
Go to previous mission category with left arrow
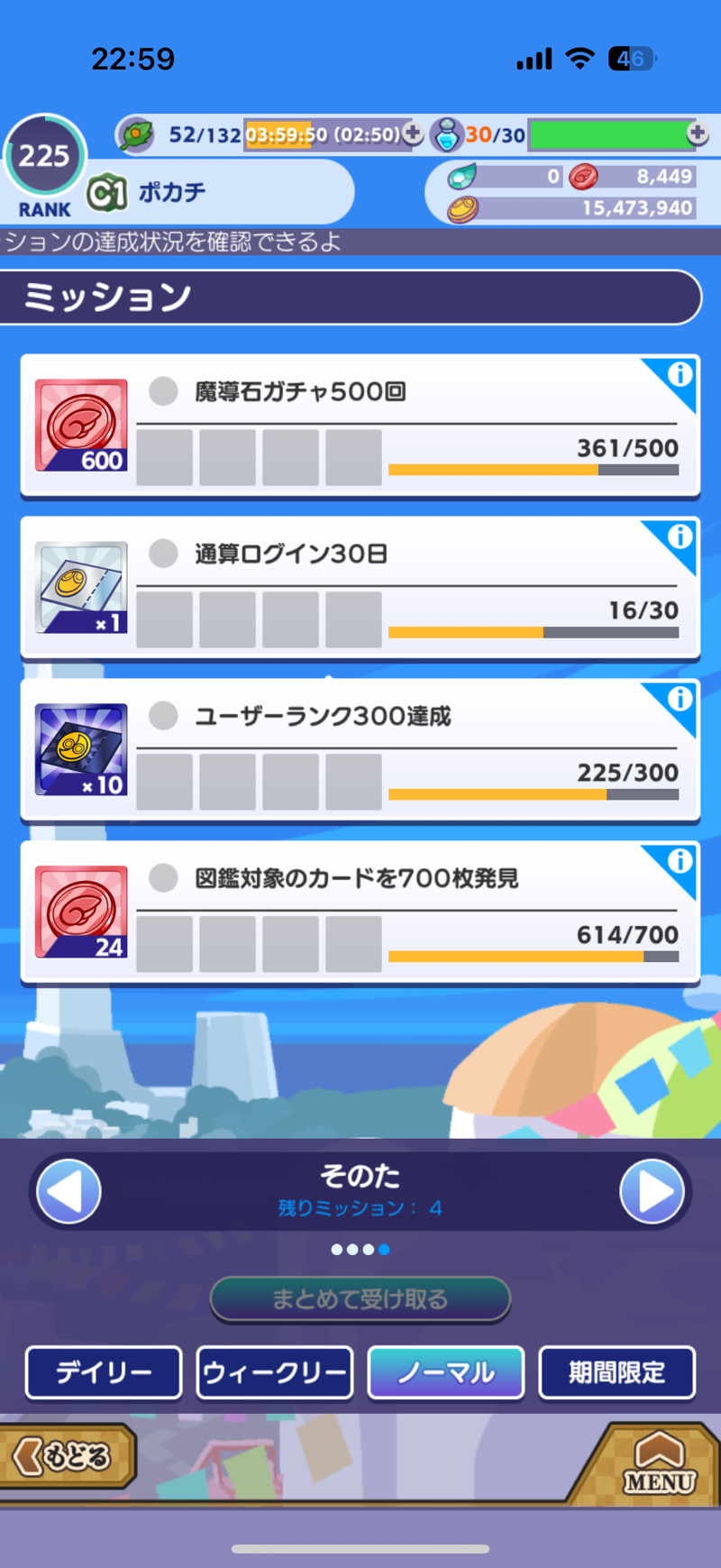pyautogui.click(x=68, y=1191)
